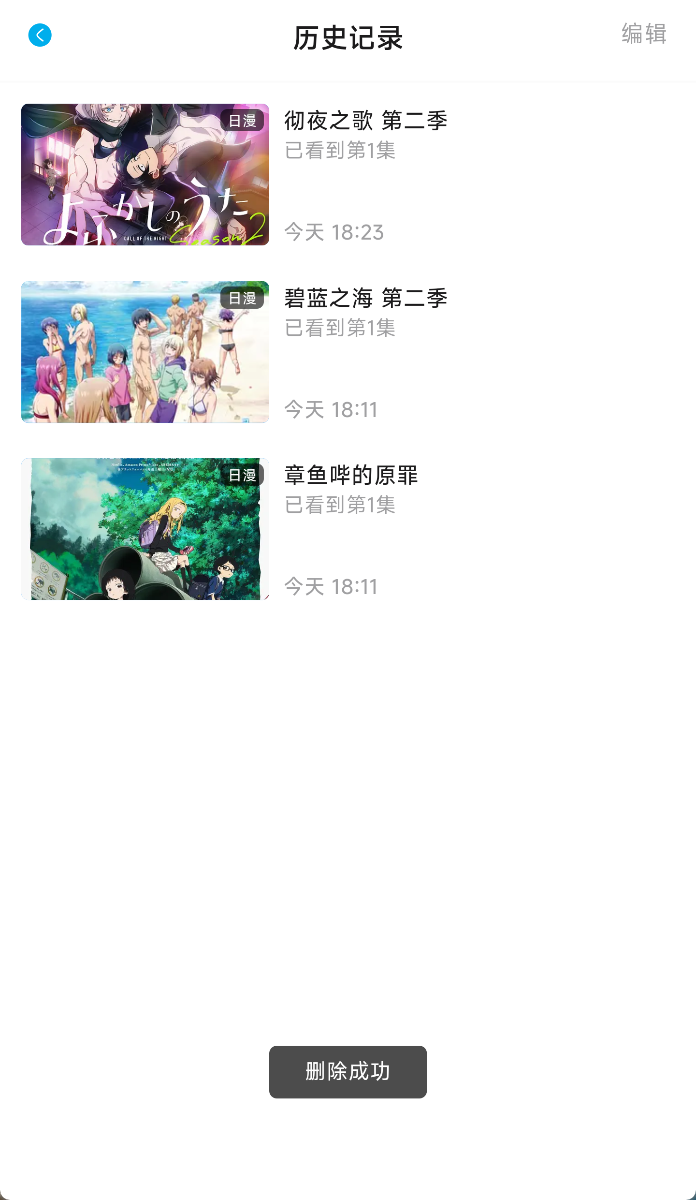Go back using the blue arrow
Image resolution: width=696 pixels, height=1200 pixels.
click(40, 36)
